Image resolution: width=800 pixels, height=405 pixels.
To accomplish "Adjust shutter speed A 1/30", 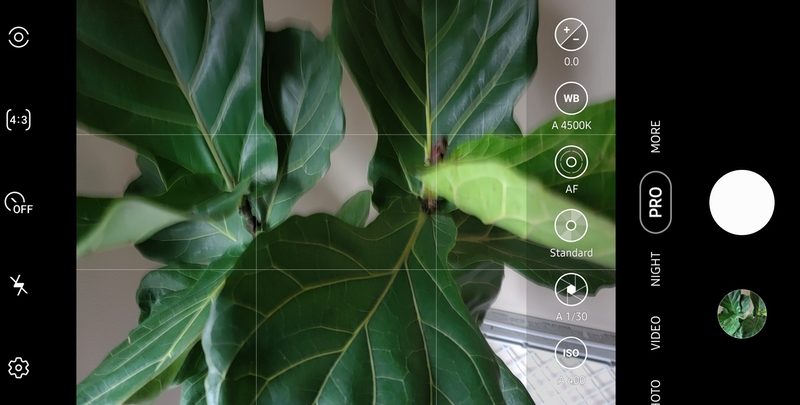I will 571,289.
